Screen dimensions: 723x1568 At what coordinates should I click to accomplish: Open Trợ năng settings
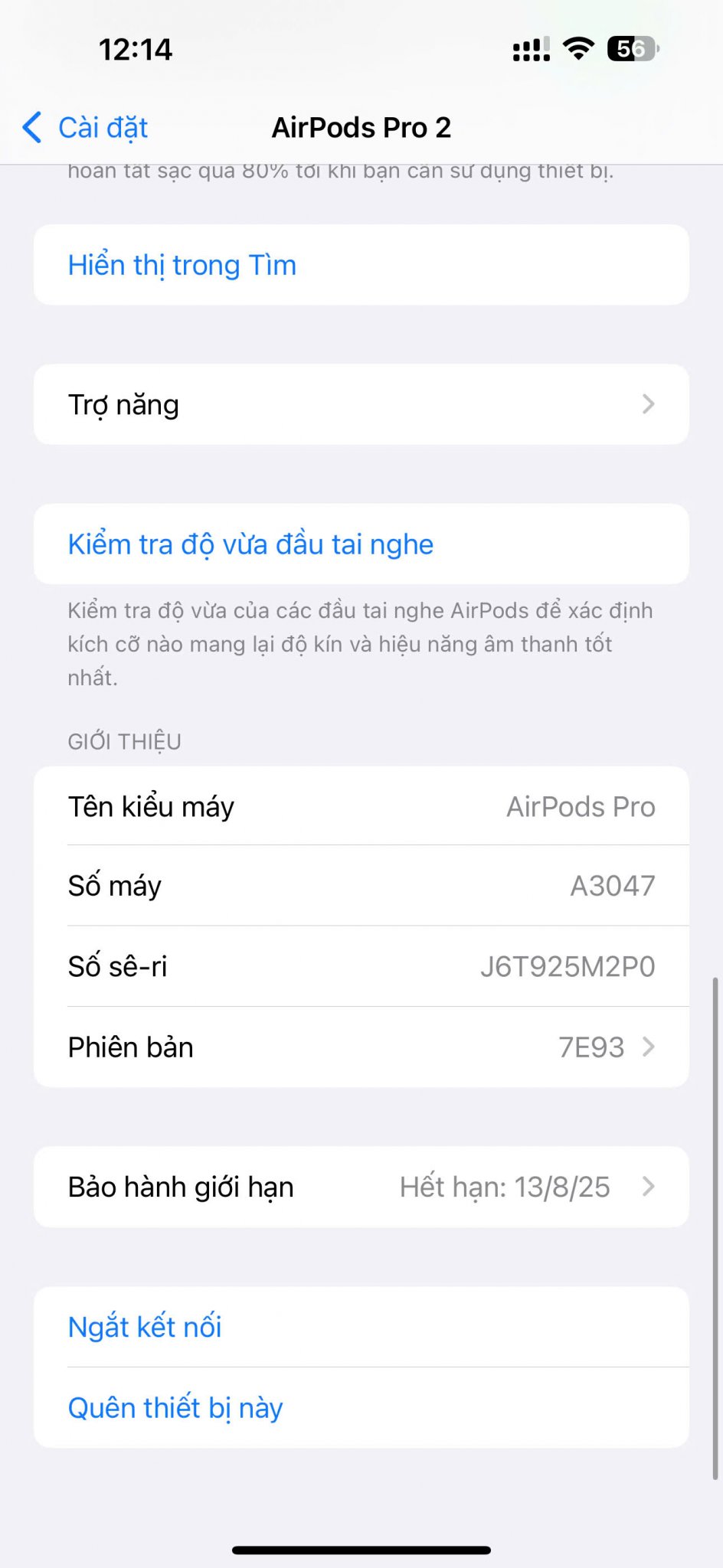[361, 404]
